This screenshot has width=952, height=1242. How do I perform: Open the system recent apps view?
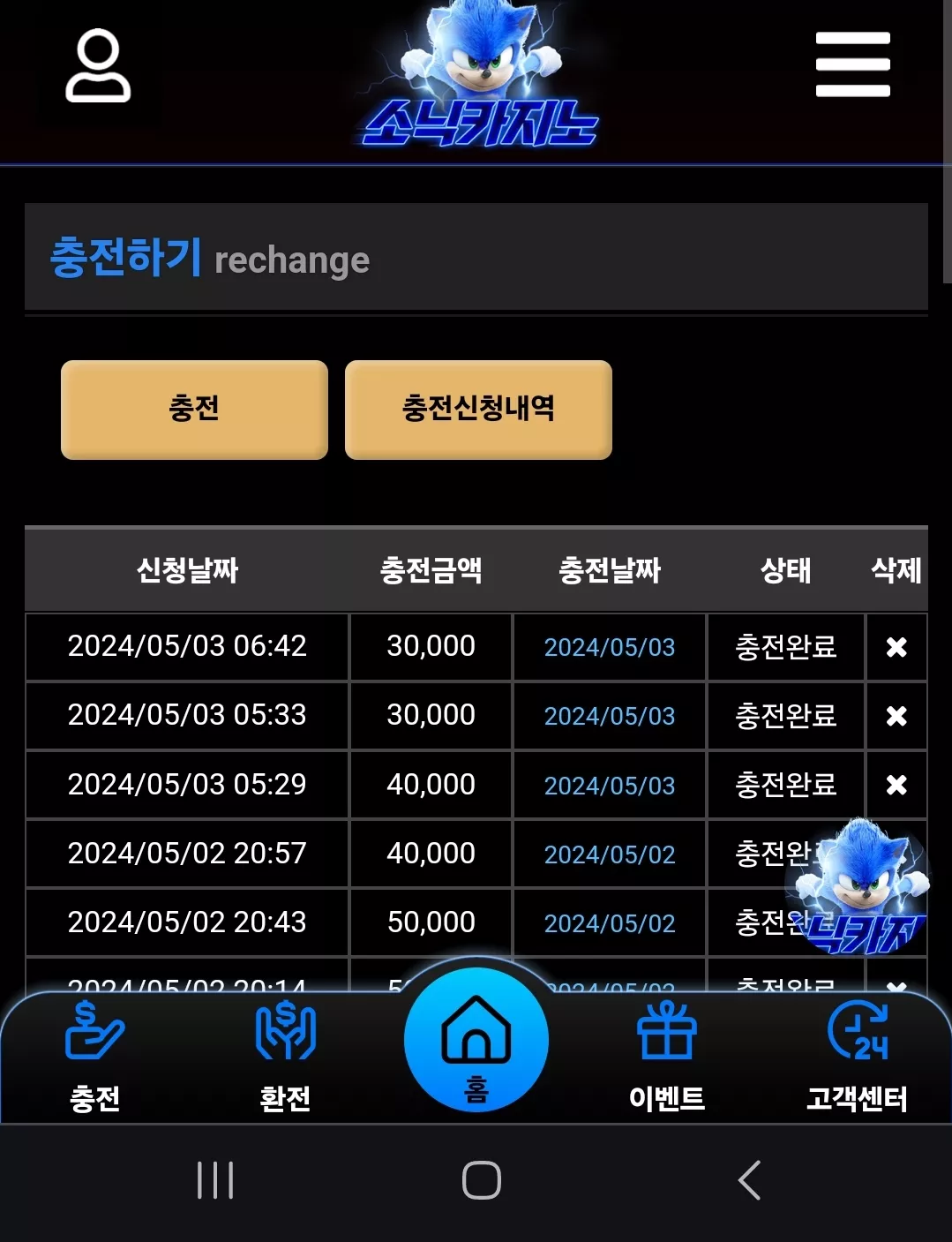click(x=215, y=1180)
